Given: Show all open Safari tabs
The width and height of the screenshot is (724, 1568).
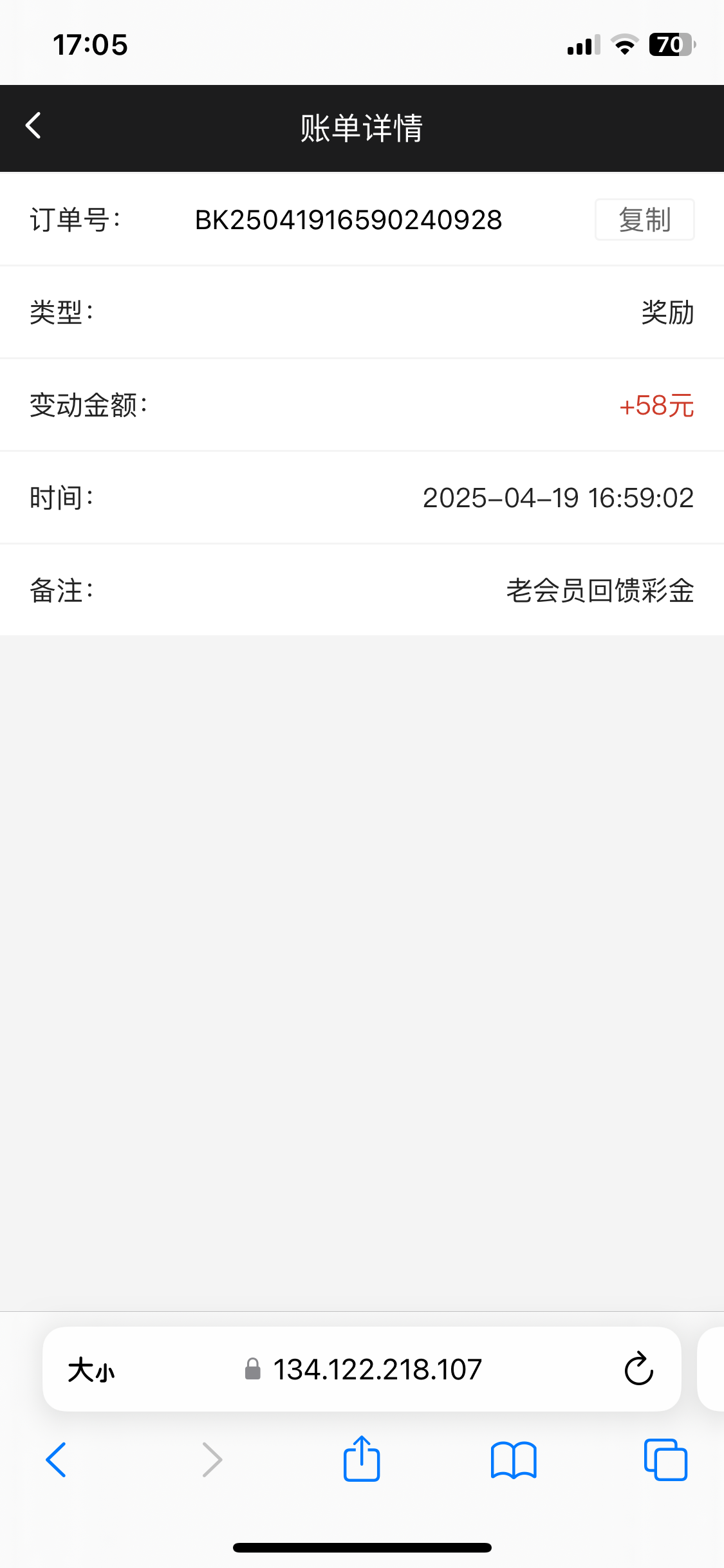Looking at the screenshot, I should 665,1460.
